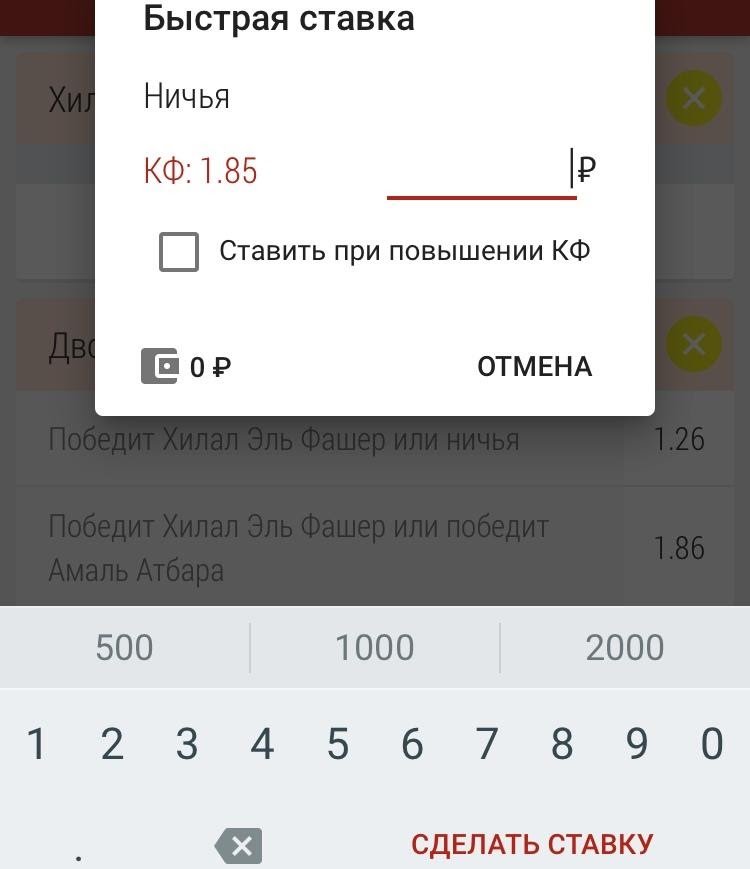
Task: Select the 1000 quick amount
Action: 374,648
